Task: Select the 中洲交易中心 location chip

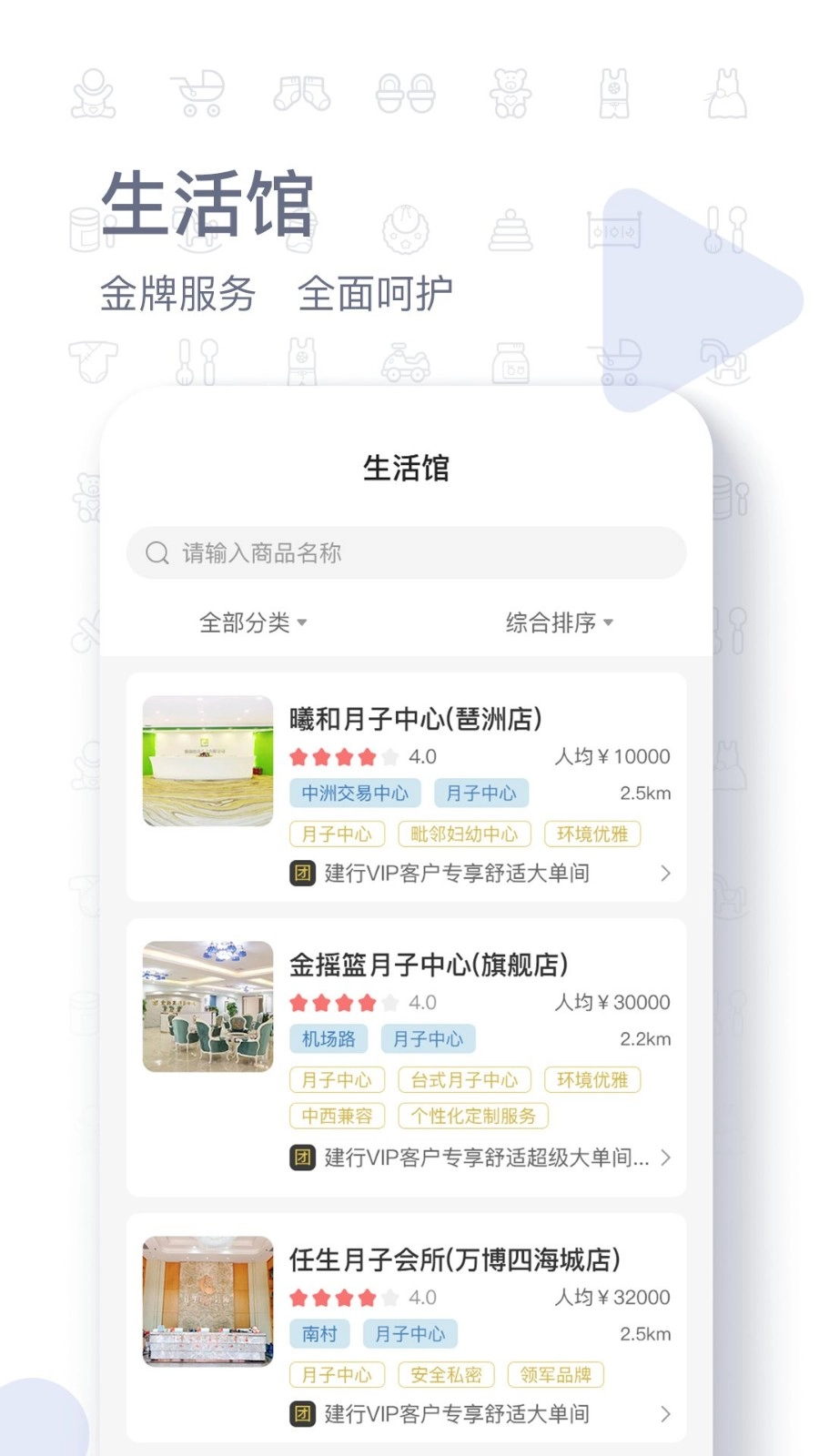Action: (x=354, y=793)
